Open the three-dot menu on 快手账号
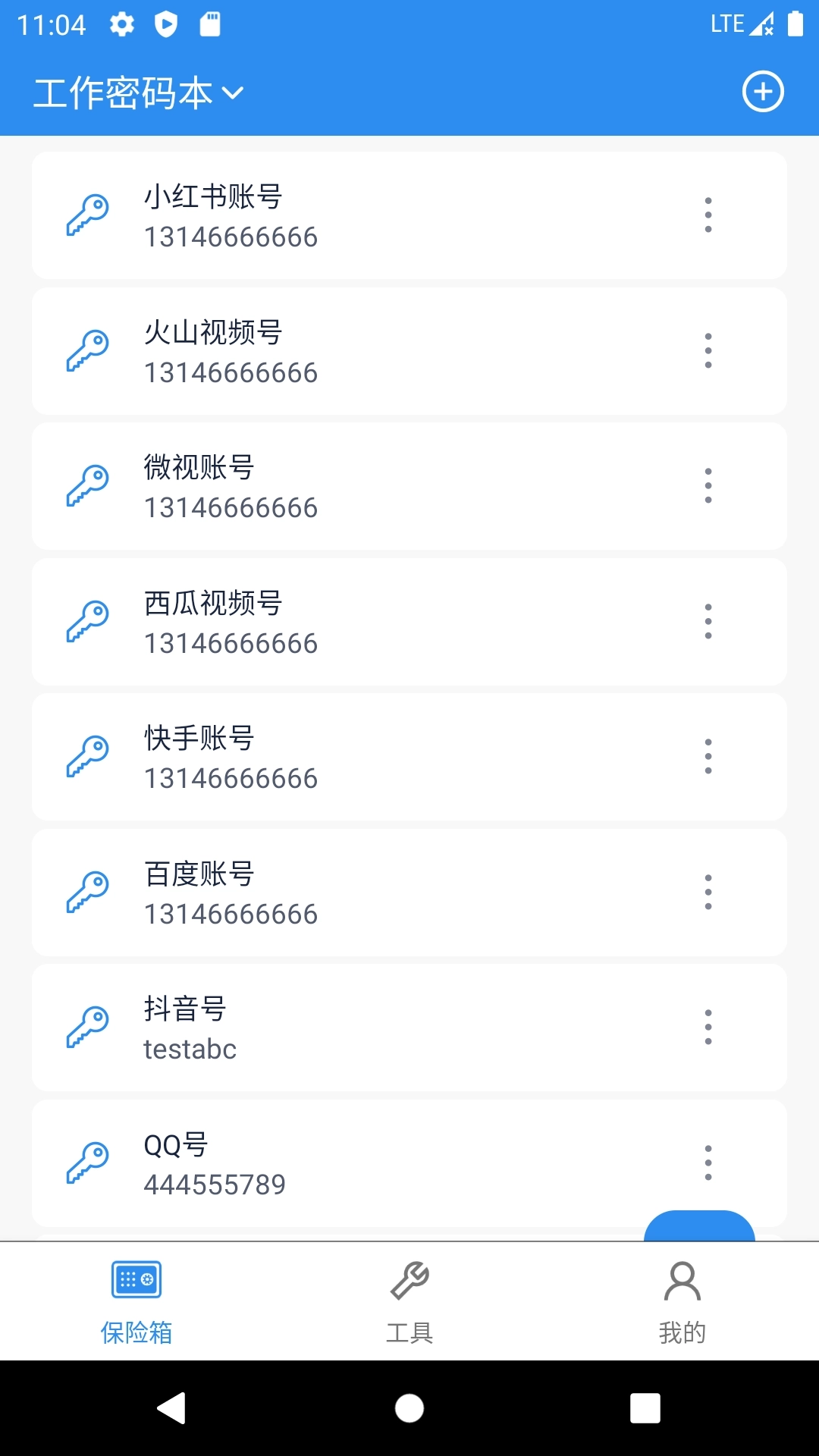Viewport: 819px width, 1456px height. [708, 756]
